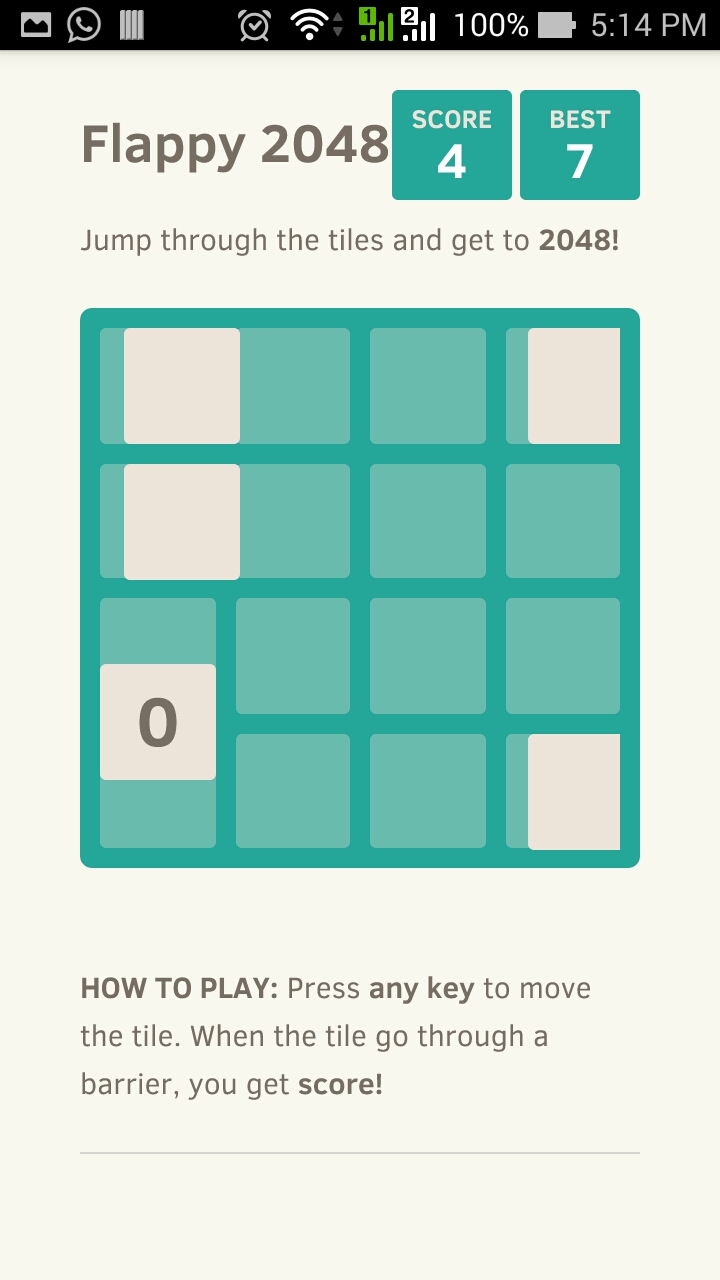
Task: Tap the alarm clock status icon
Action: click(x=253, y=24)
